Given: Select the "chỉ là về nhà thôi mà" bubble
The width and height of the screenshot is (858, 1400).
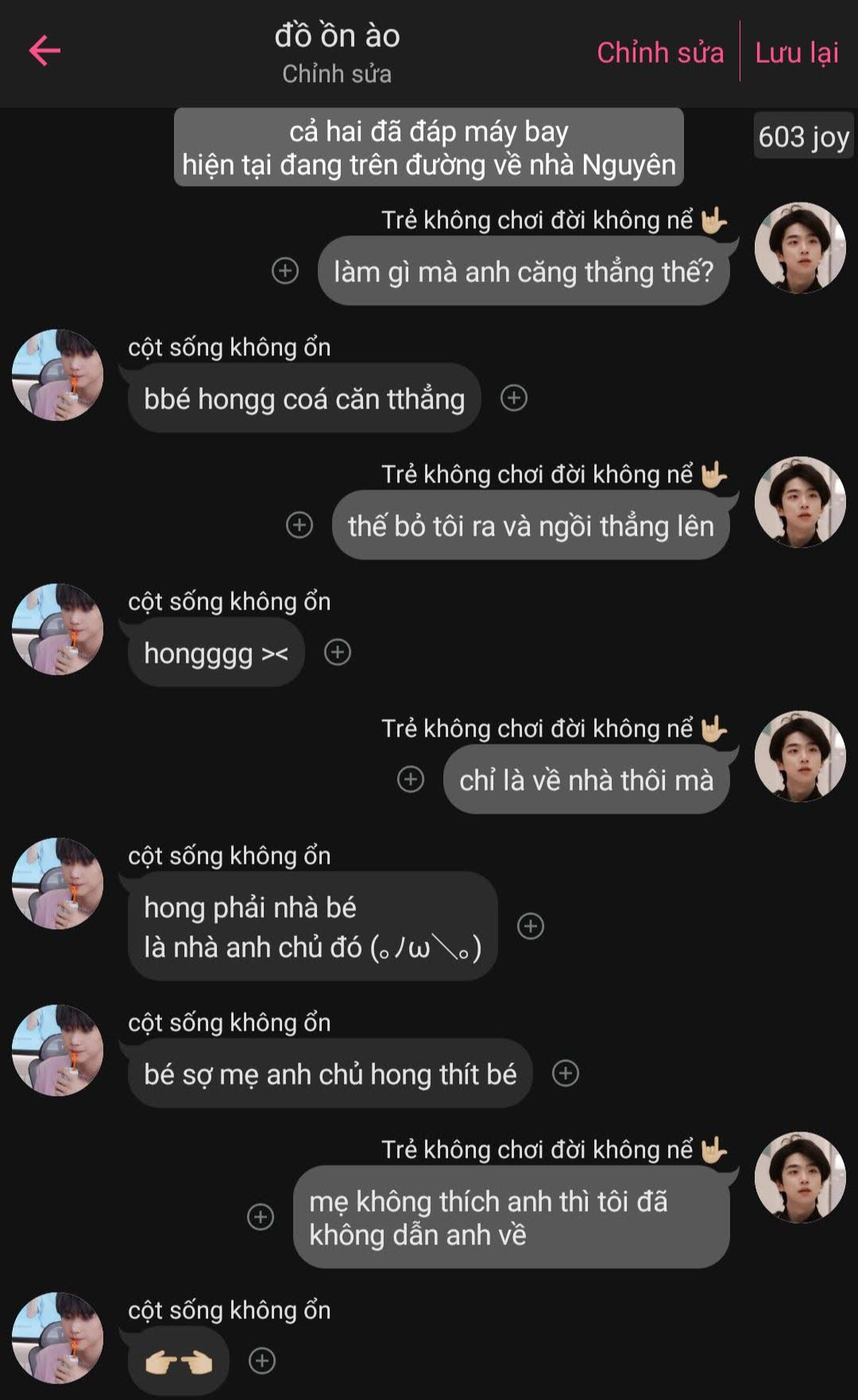Looking at the screenshot, I should [586, 779].
